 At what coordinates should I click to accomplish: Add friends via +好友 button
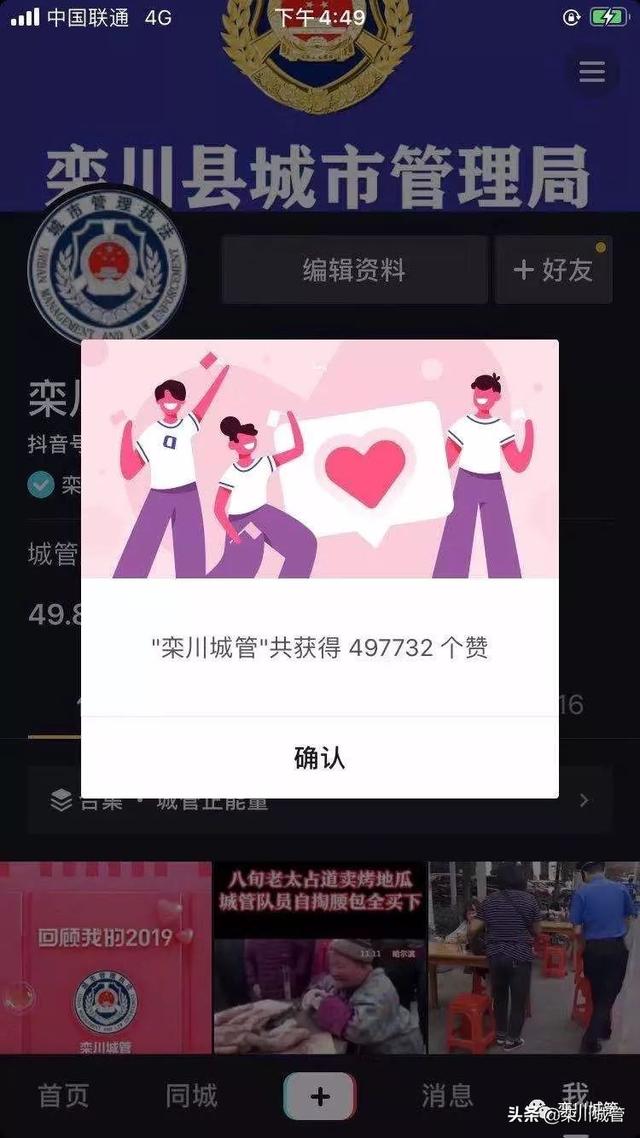[553, 269]
